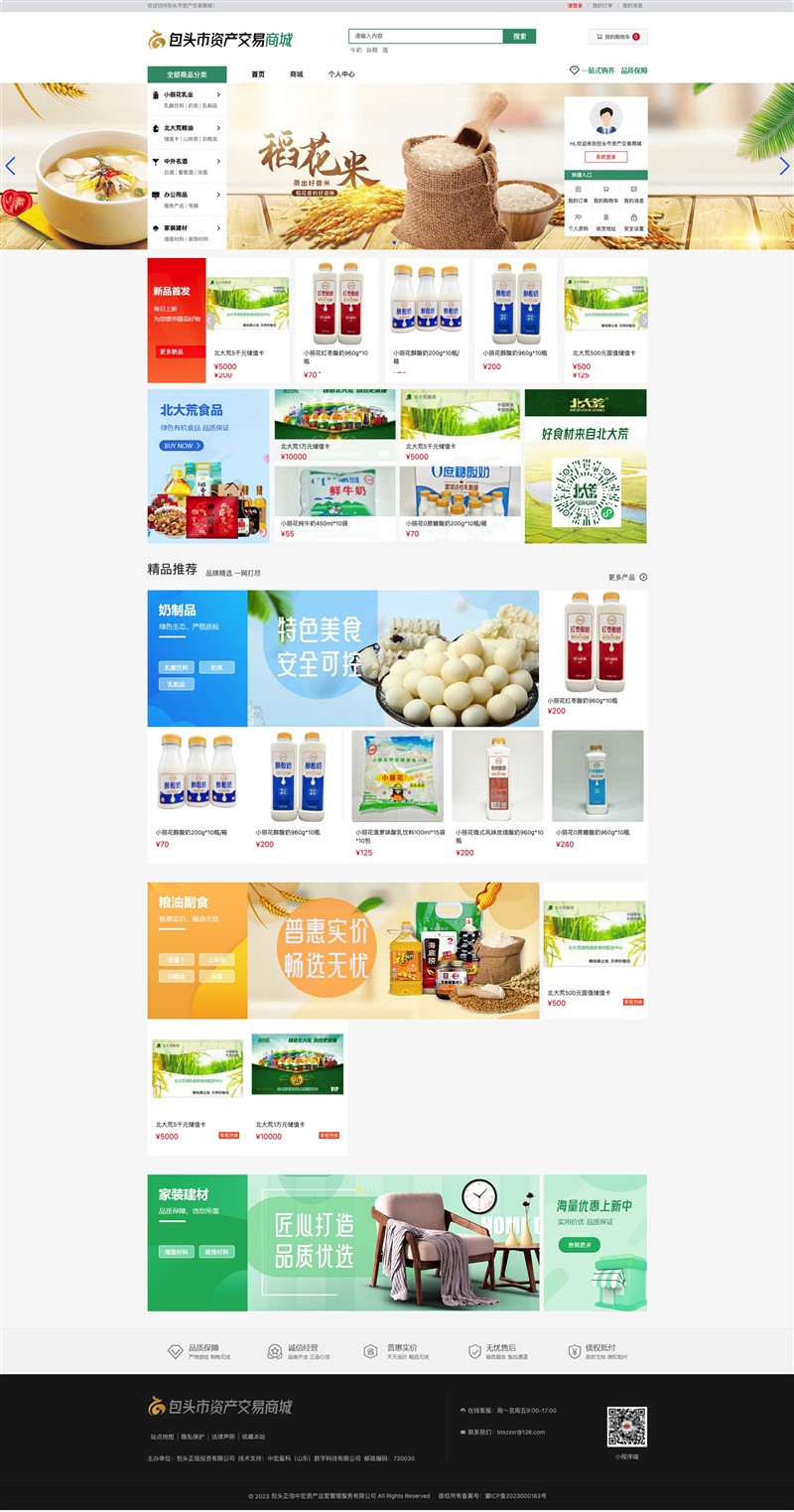Tap BUY NOW on the 北大荒食品 banner

coord(181,446)
